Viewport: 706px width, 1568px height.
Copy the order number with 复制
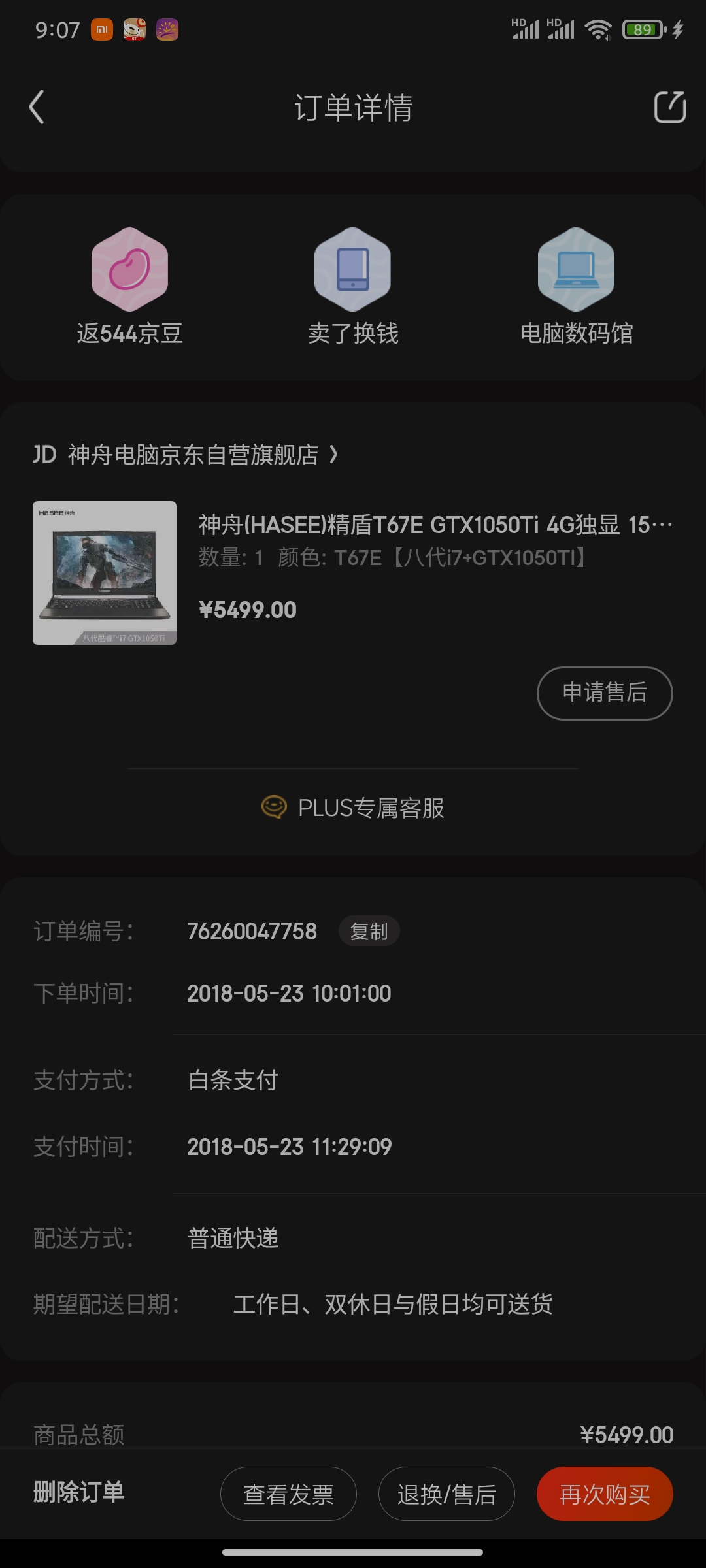click(369, 931)
